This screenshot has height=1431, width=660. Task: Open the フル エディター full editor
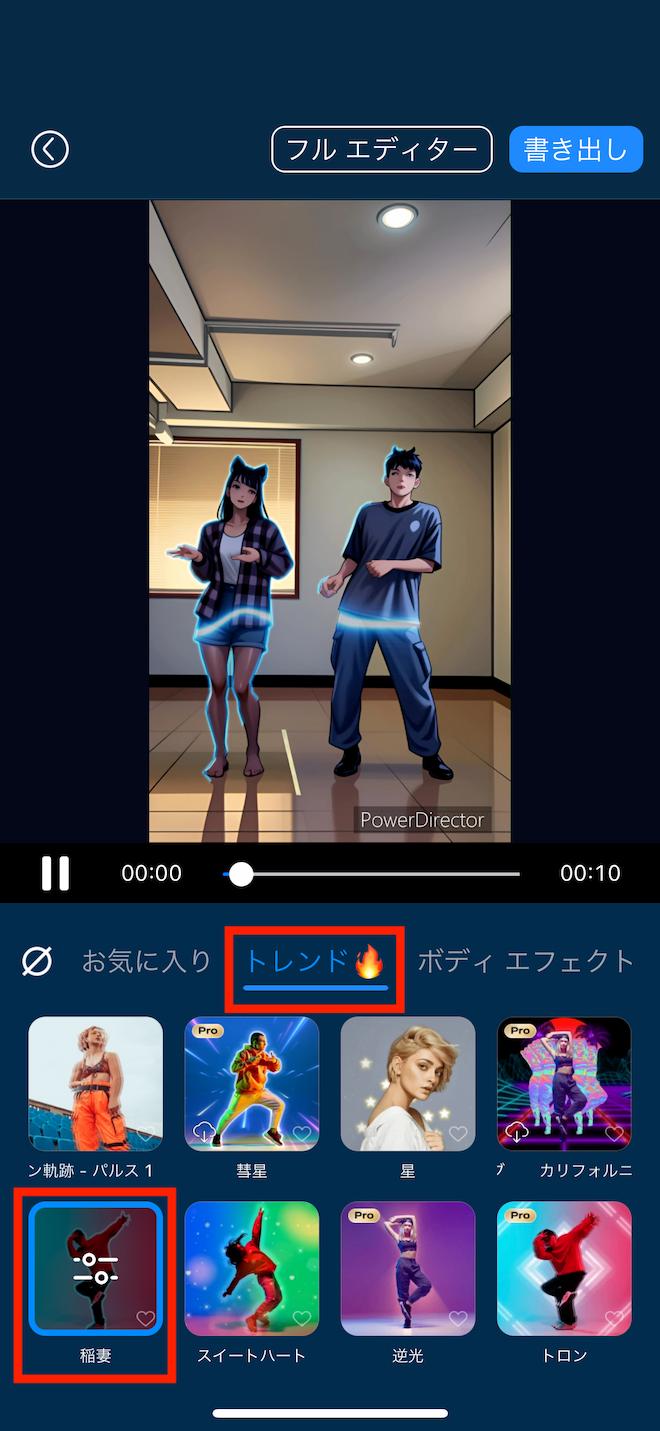tap(382, 150)
